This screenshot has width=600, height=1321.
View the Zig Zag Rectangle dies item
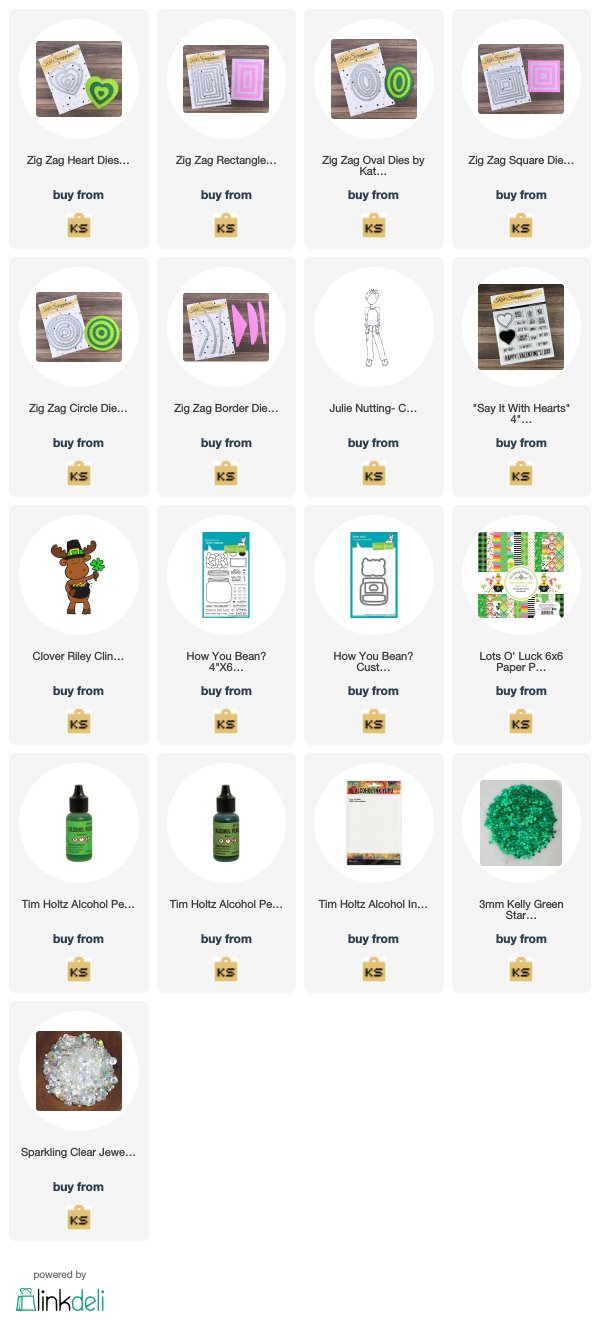pyautogui.click(x=226, y=129)
